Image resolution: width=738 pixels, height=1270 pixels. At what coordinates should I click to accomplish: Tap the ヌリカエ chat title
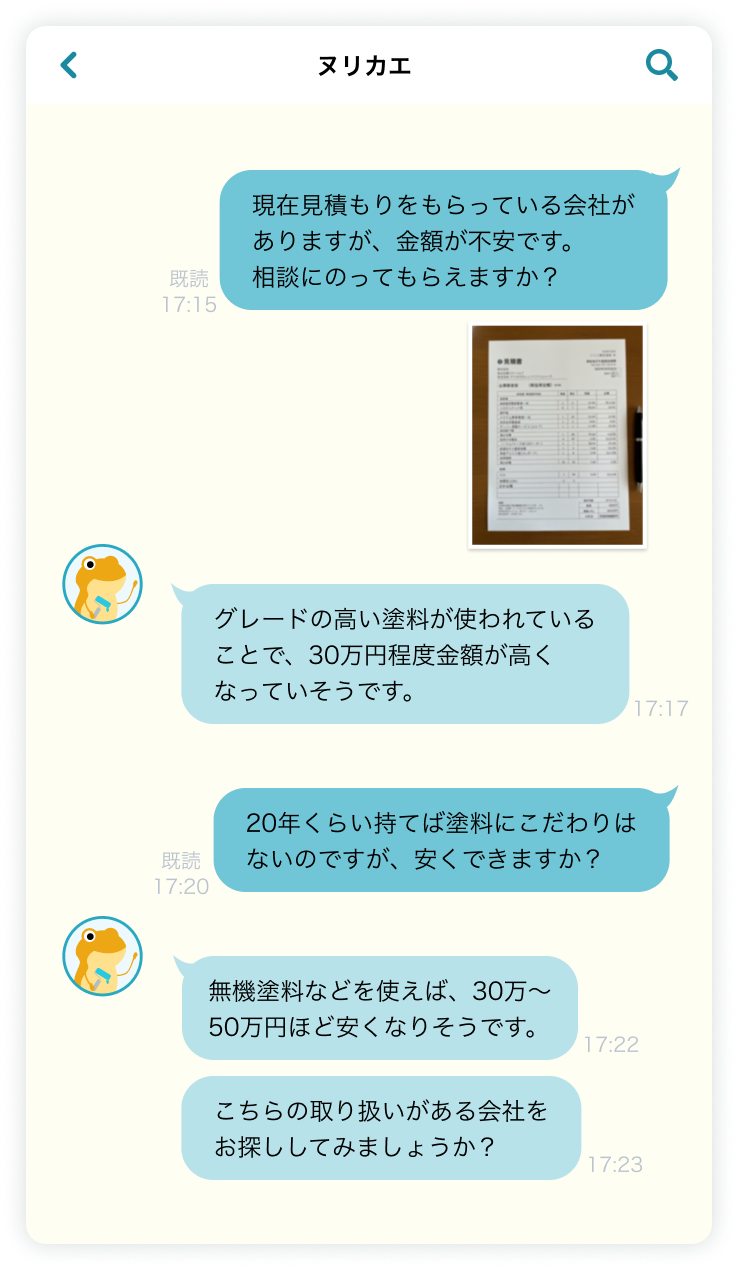(x=368, y=64)
